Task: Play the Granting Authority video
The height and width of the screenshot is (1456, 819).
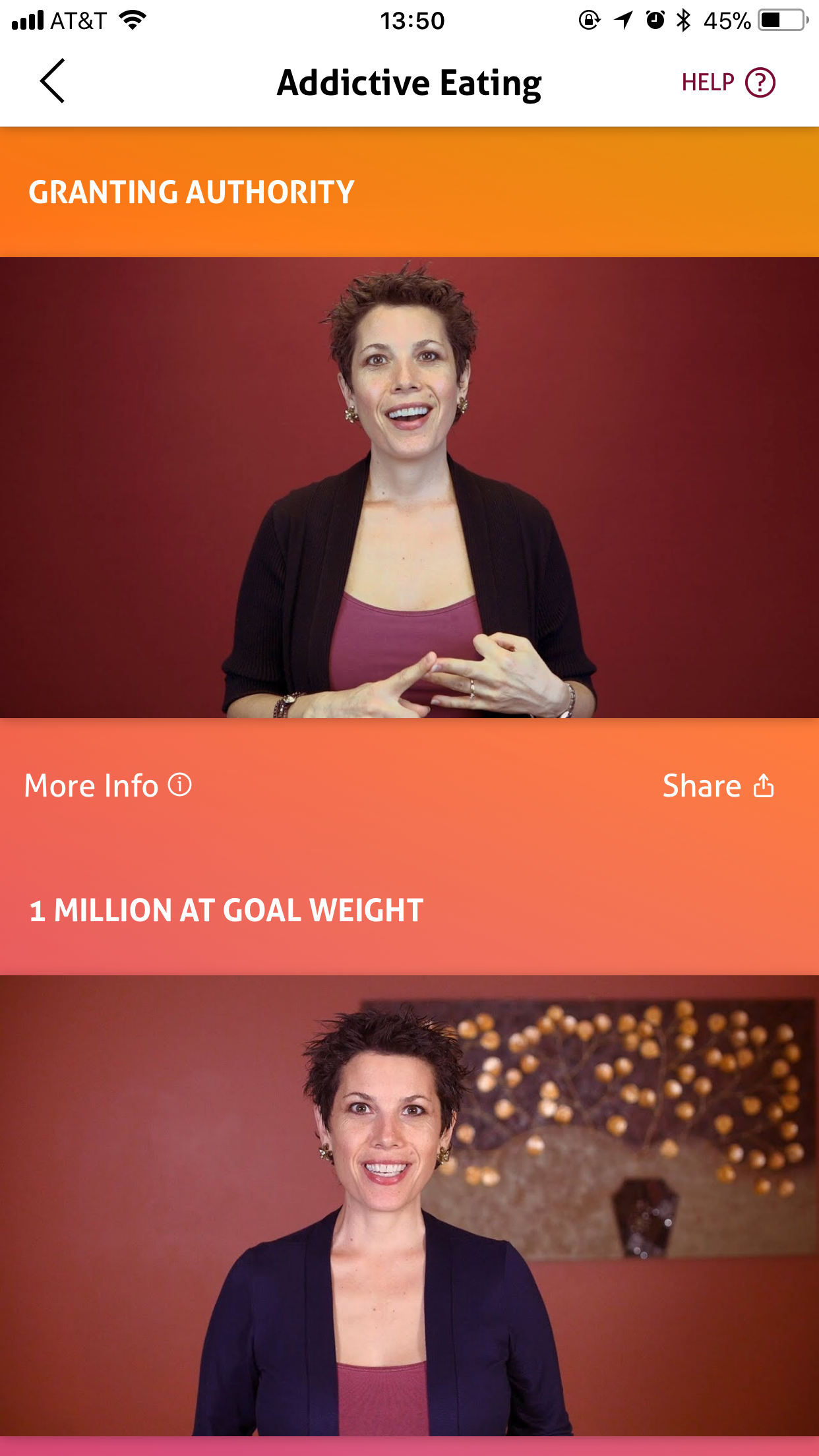Action: coord(409,487)
